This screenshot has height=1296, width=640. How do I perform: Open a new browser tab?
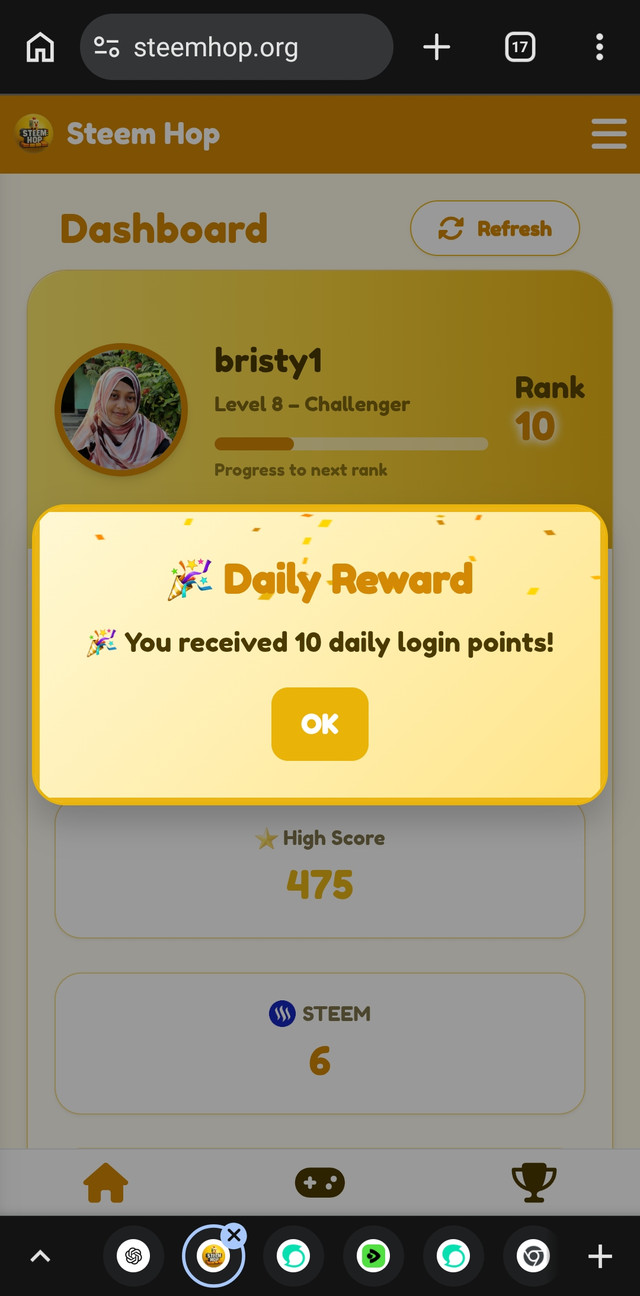437,47
